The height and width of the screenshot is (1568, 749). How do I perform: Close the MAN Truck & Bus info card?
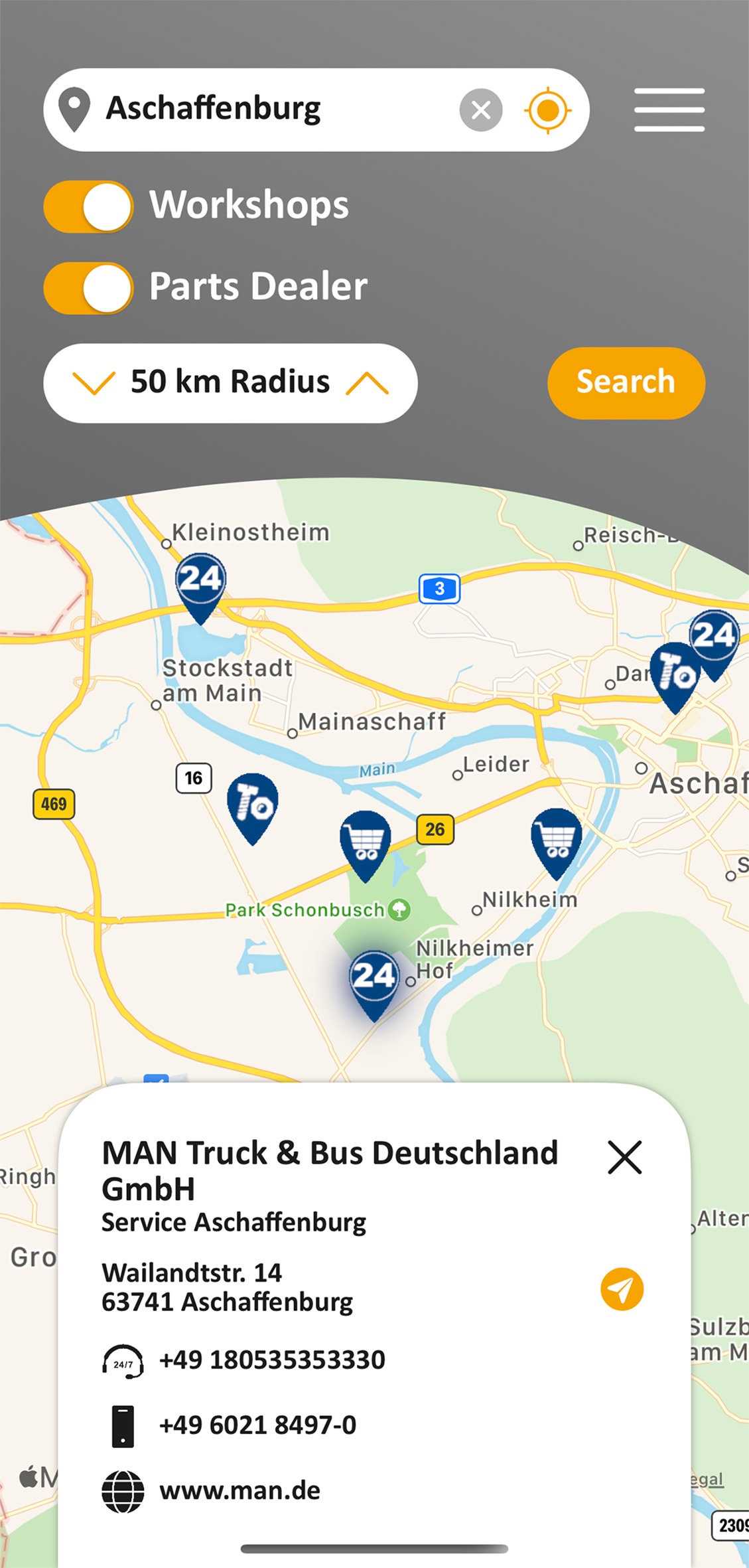624,1157
